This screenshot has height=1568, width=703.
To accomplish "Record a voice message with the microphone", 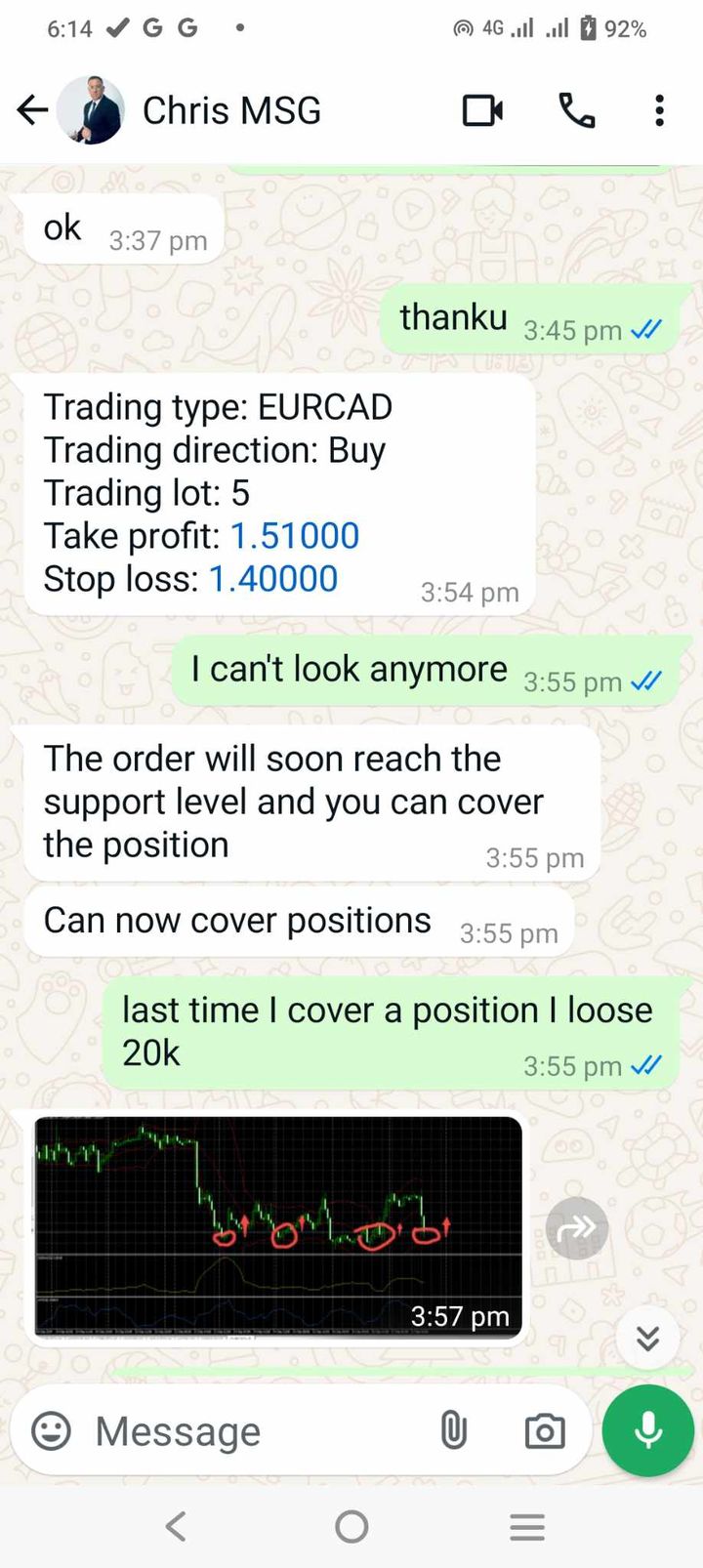I will point(648,1431).
